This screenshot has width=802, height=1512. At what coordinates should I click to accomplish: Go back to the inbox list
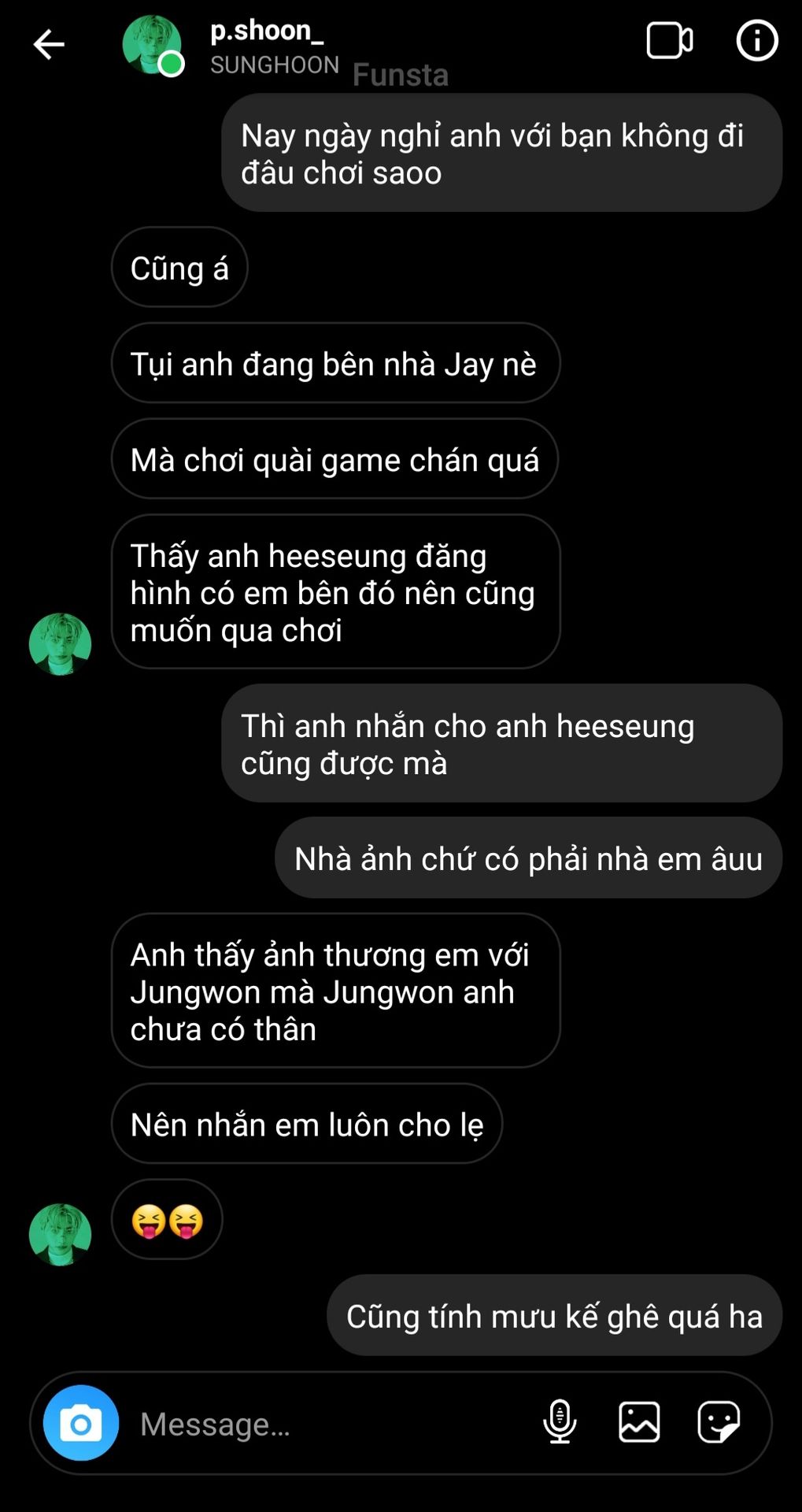49,44
